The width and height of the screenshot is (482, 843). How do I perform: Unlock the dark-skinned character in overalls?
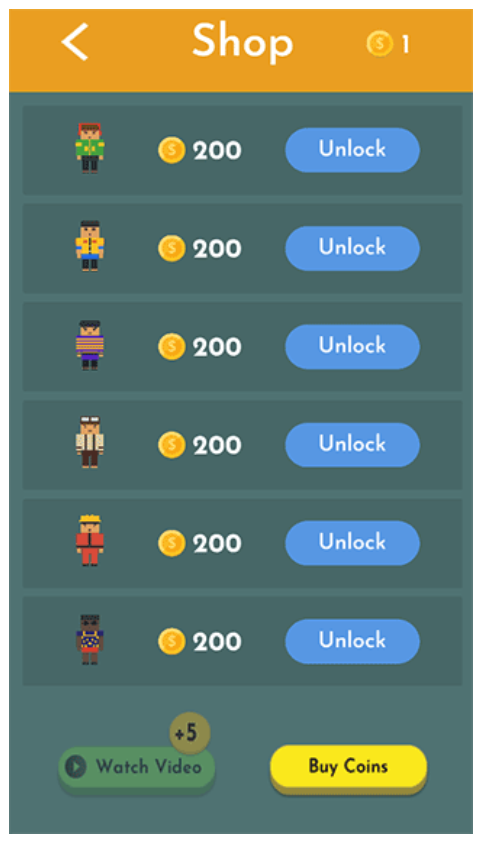coord(352,641)
